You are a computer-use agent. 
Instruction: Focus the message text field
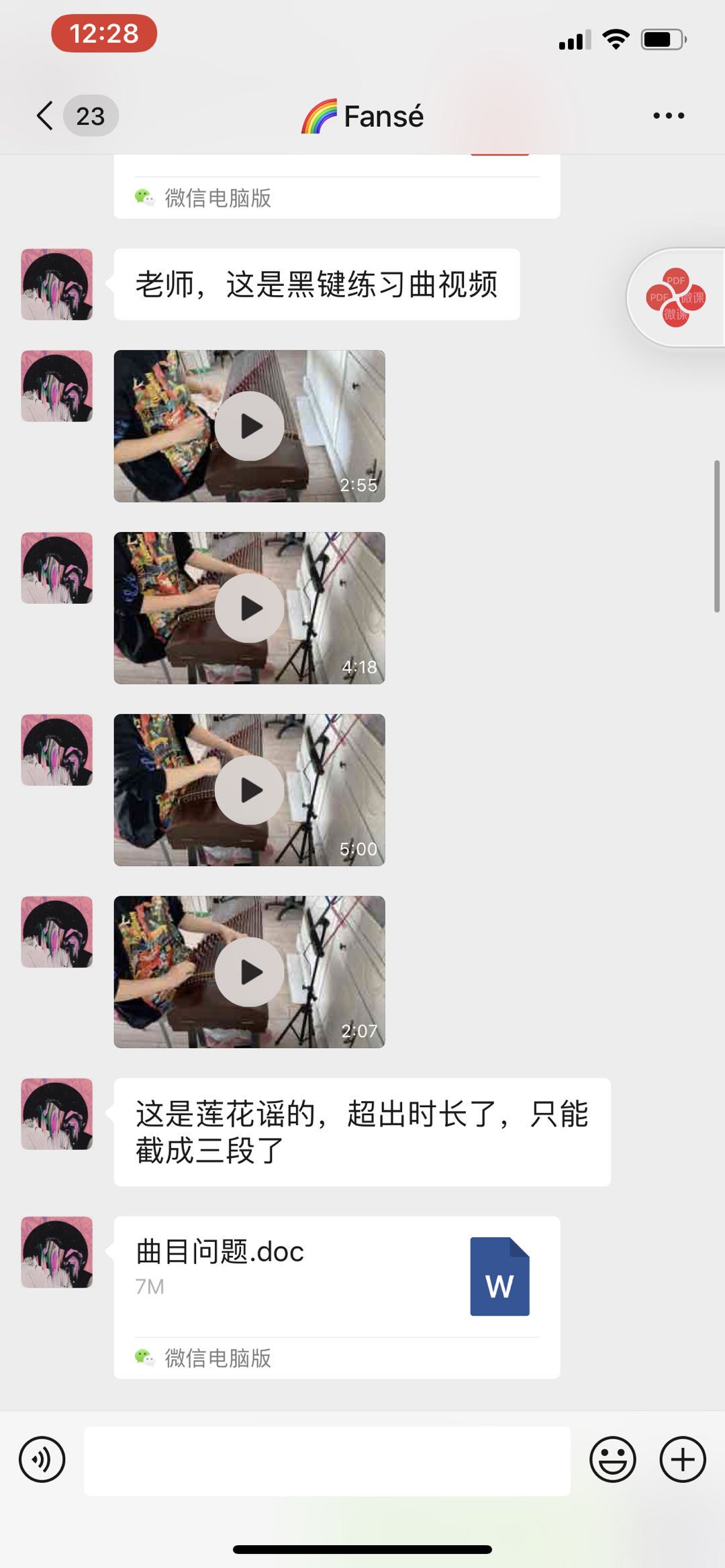[x=327, y=1461]
